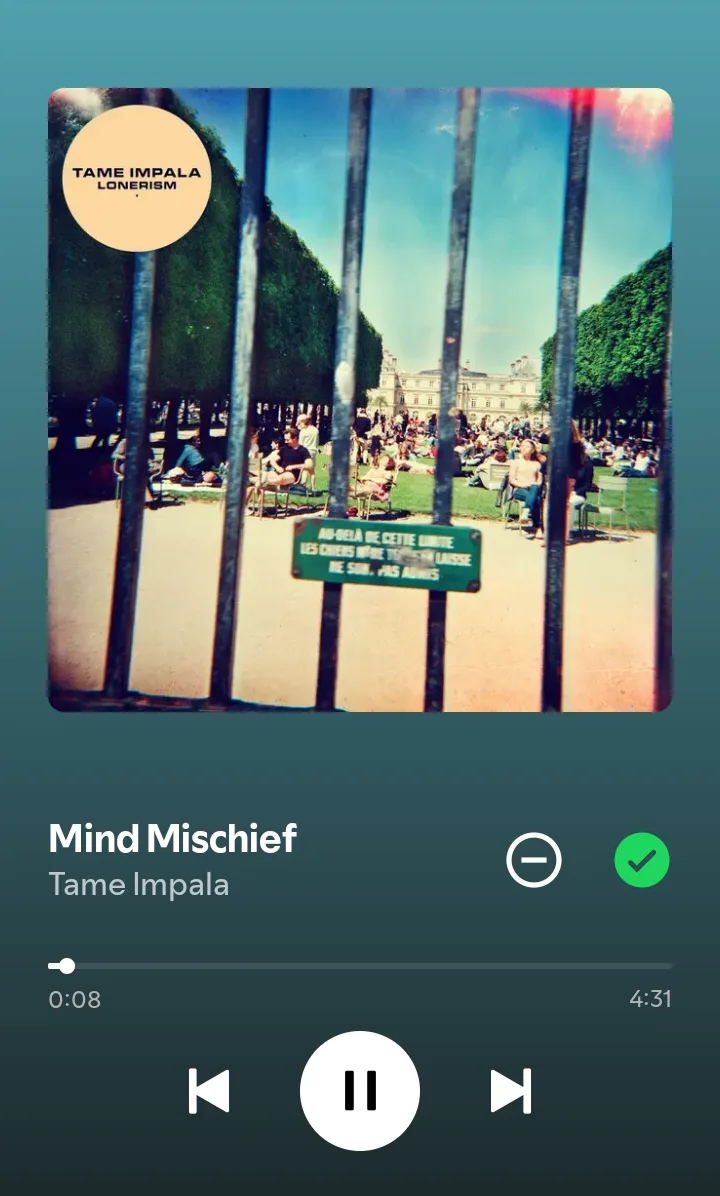Screen dimensions: 720x1196
Task: Hide this song with the minus icon
Action: pyautogui.click(x=534, y=860)
